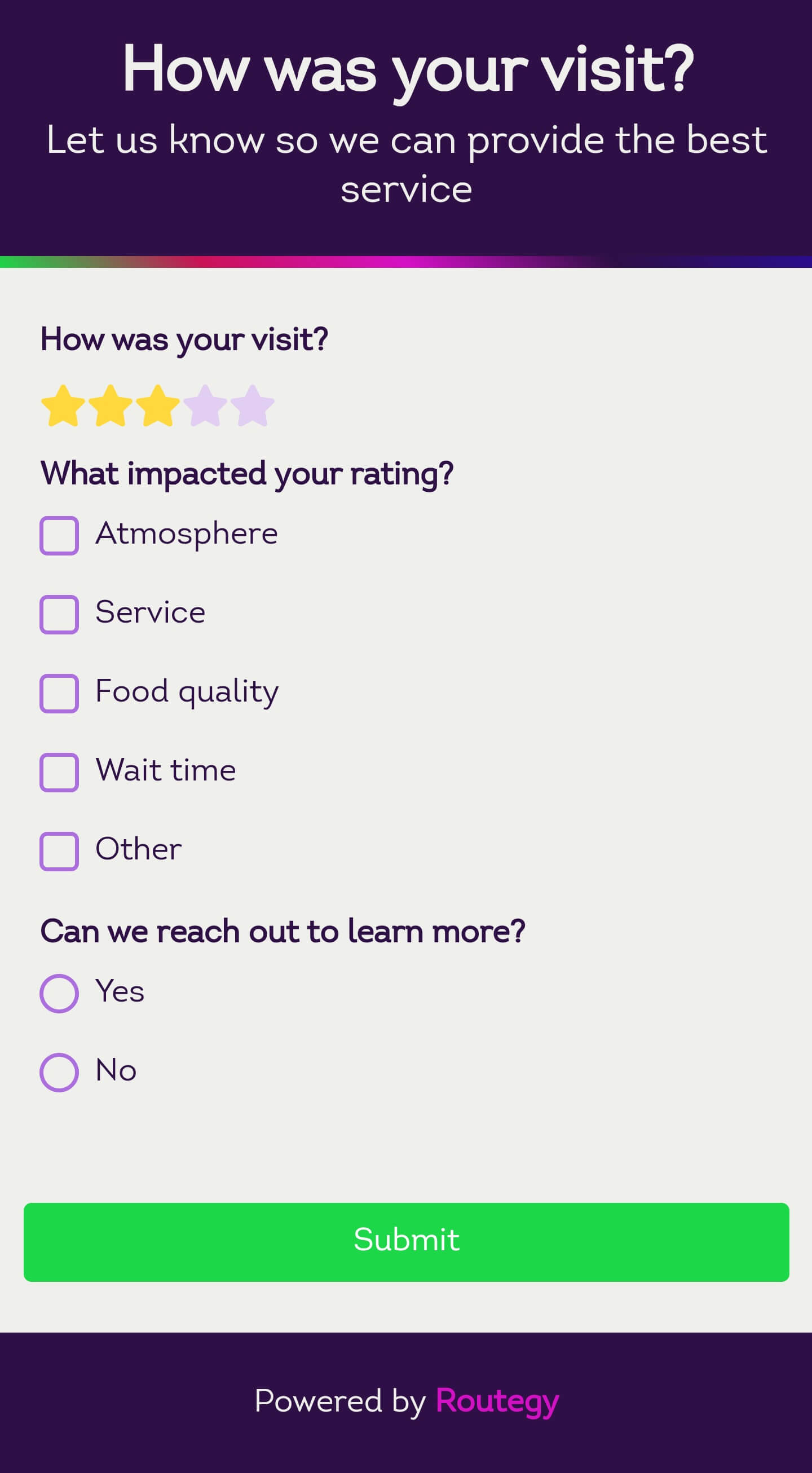This screenshot has height=1473, width=812.
Task: Select the third star rating
Action: [x=158, y=406]
